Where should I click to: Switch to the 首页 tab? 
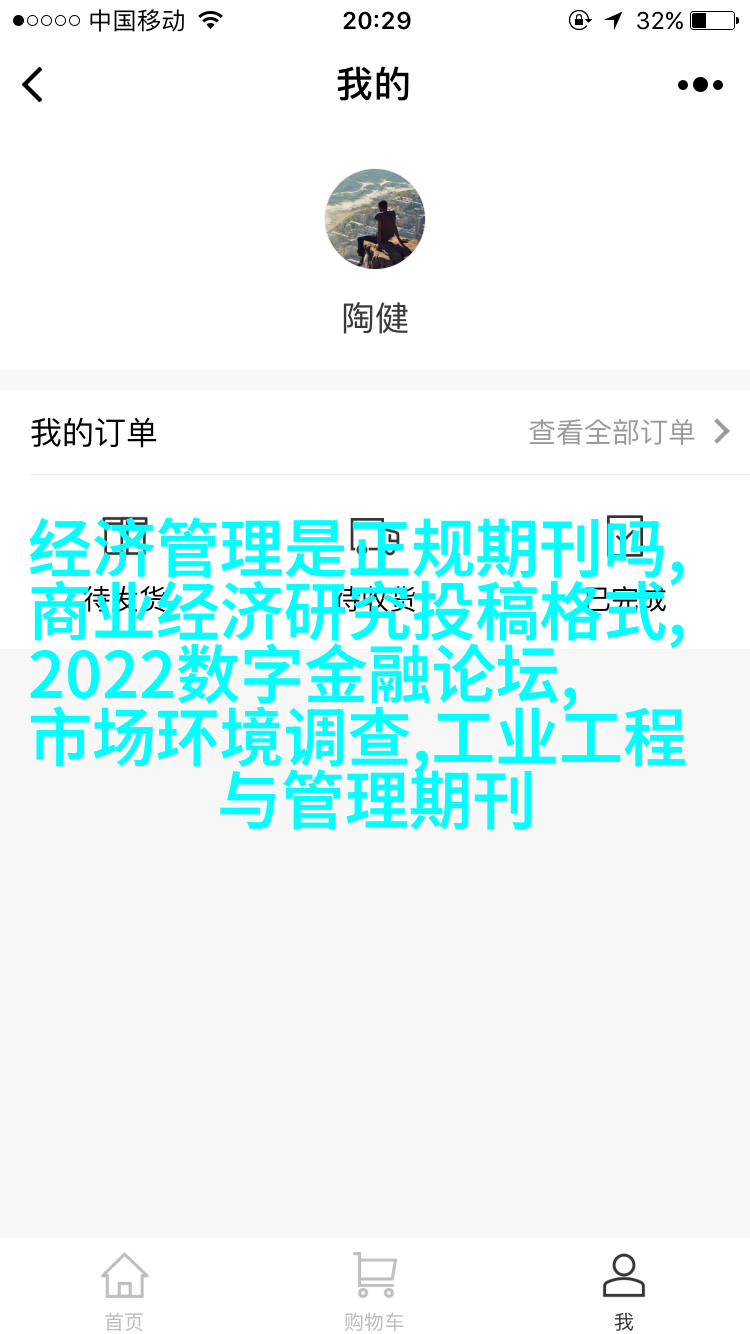pos(125,1290)
